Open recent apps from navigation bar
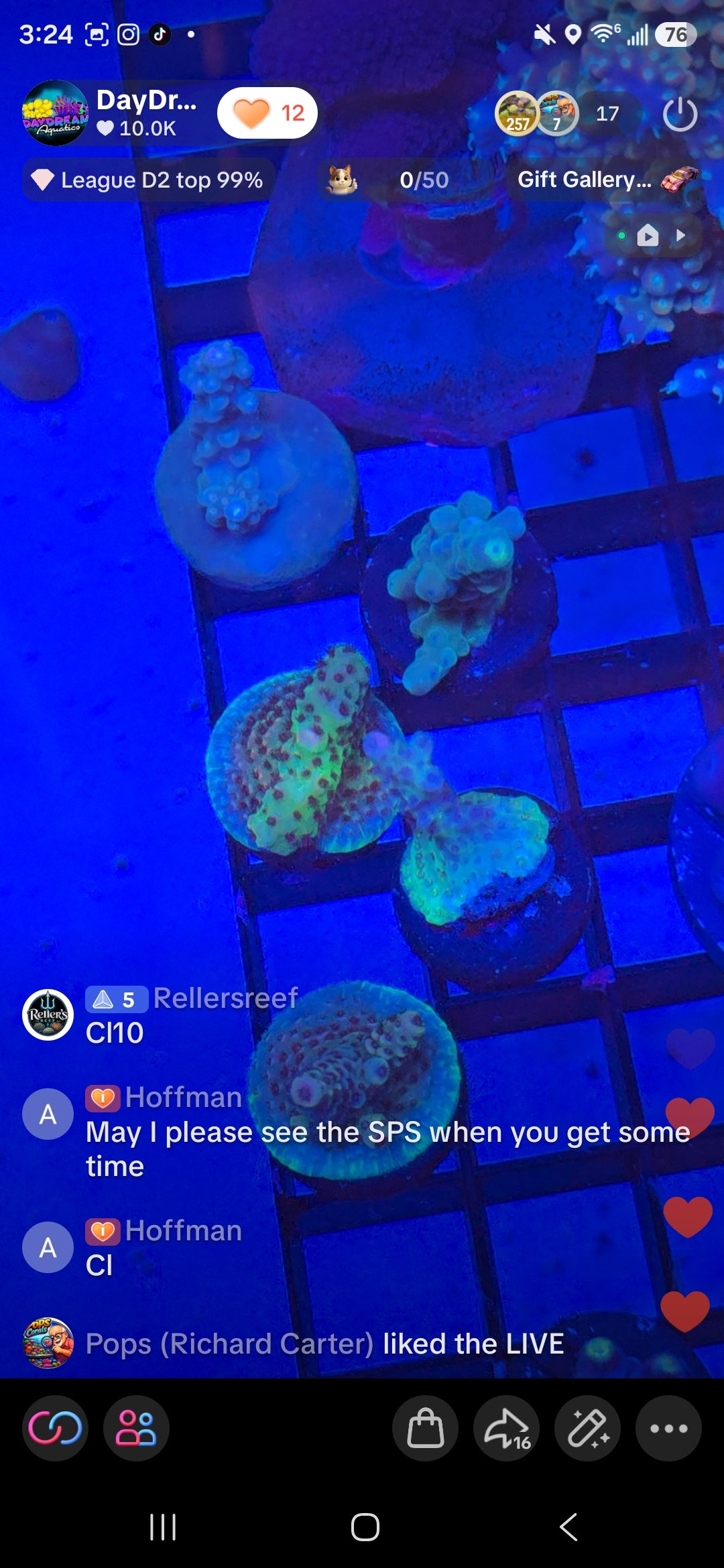Image resolution: width=724 pixels, height=1568 pixels. (x=163, y=1528)
